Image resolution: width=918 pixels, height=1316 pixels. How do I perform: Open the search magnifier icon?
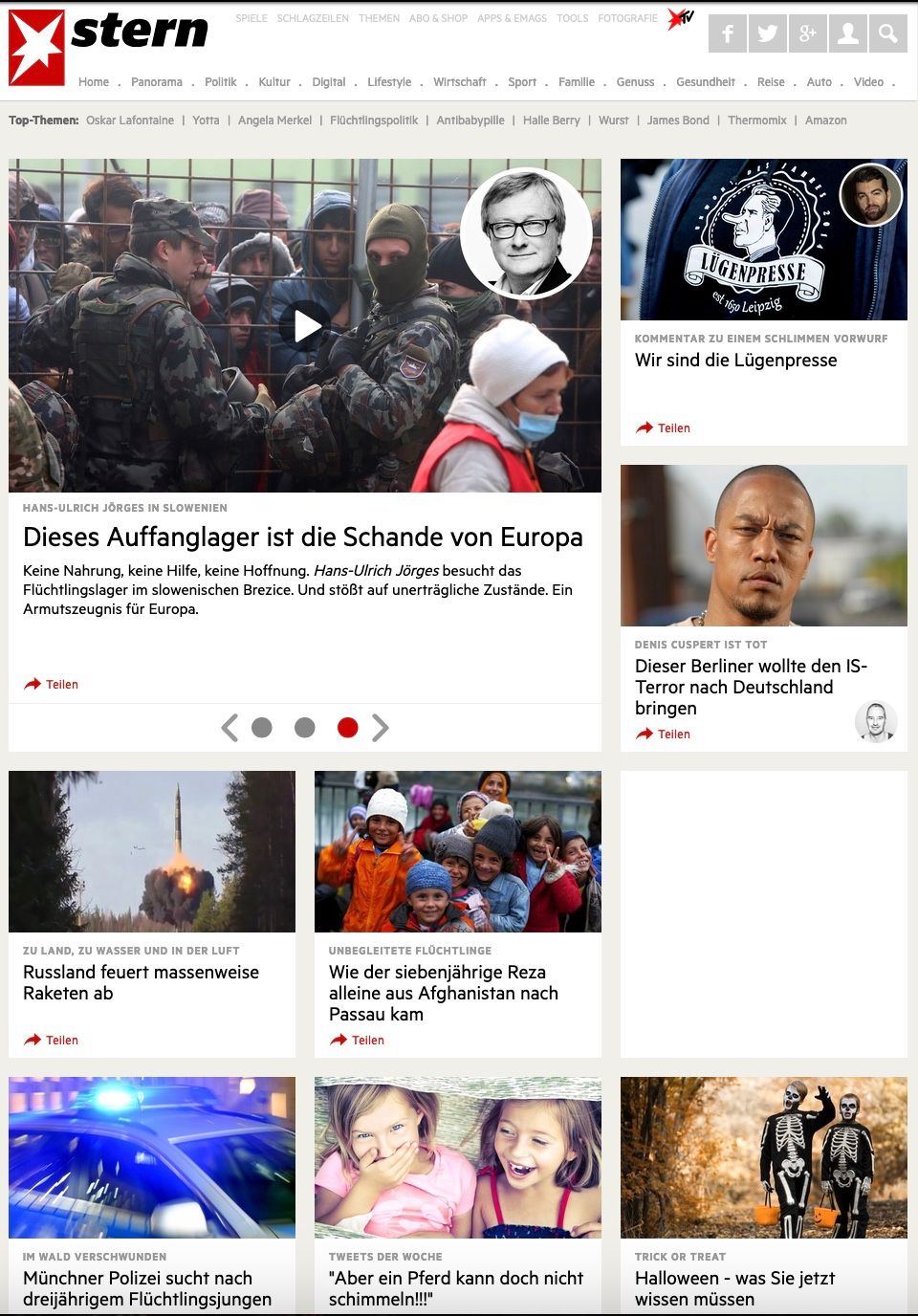888,34
